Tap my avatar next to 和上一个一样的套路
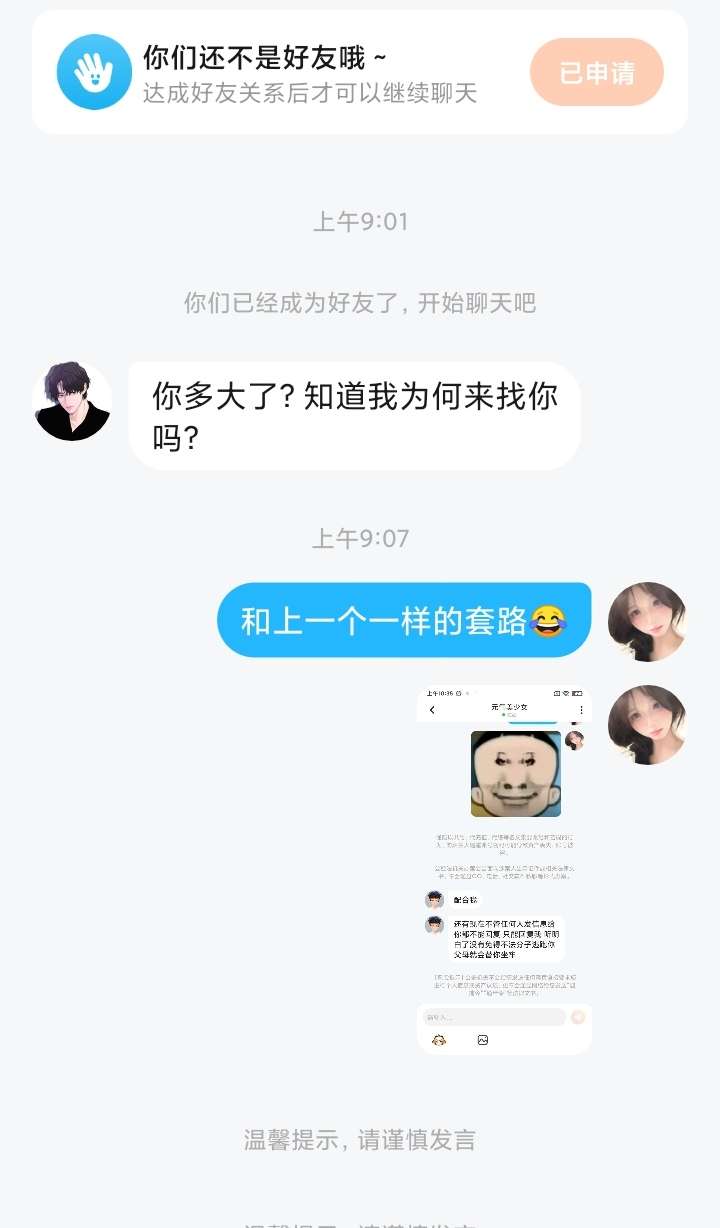The height and width of the screenshot is (1228, 720). [647, 621]
